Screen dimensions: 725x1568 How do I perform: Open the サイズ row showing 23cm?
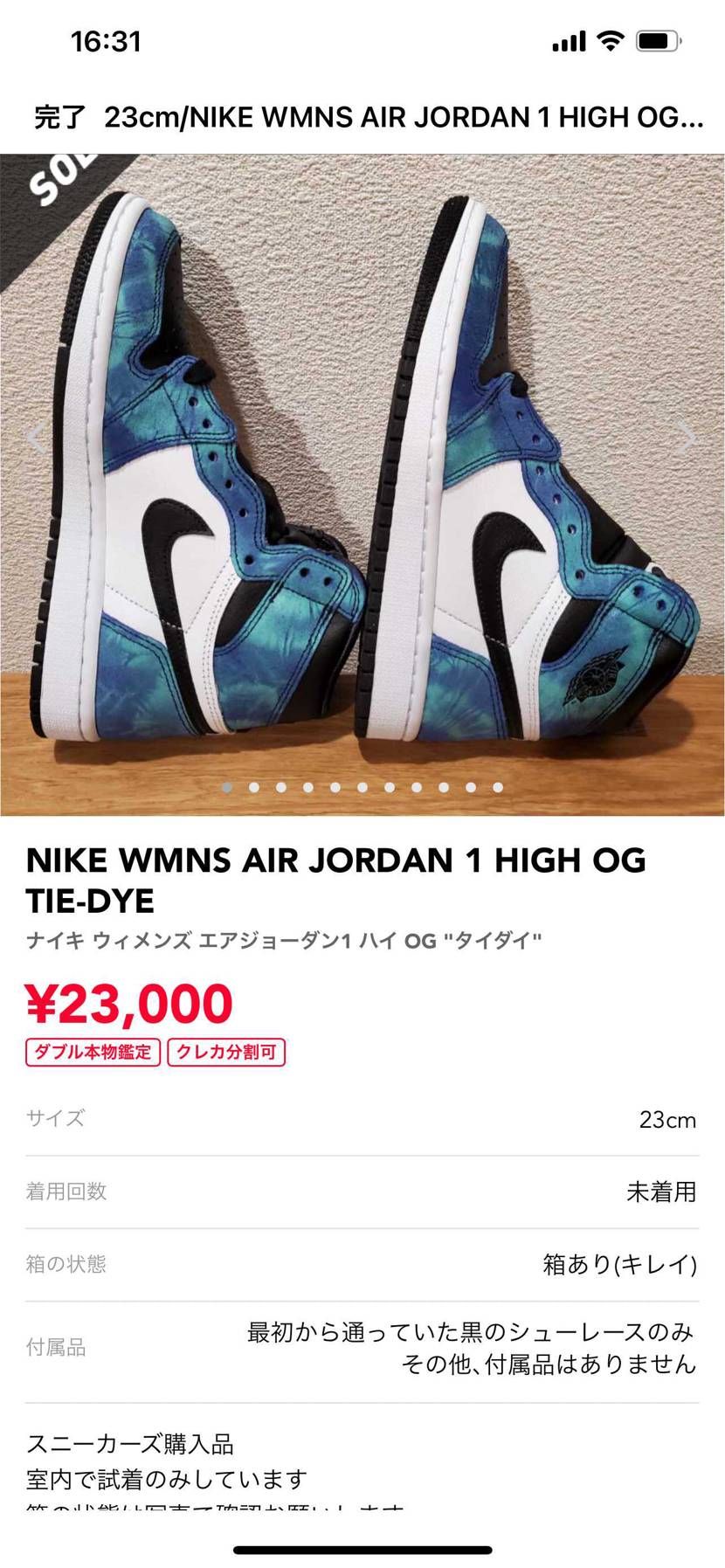(x=362, y=1120)
